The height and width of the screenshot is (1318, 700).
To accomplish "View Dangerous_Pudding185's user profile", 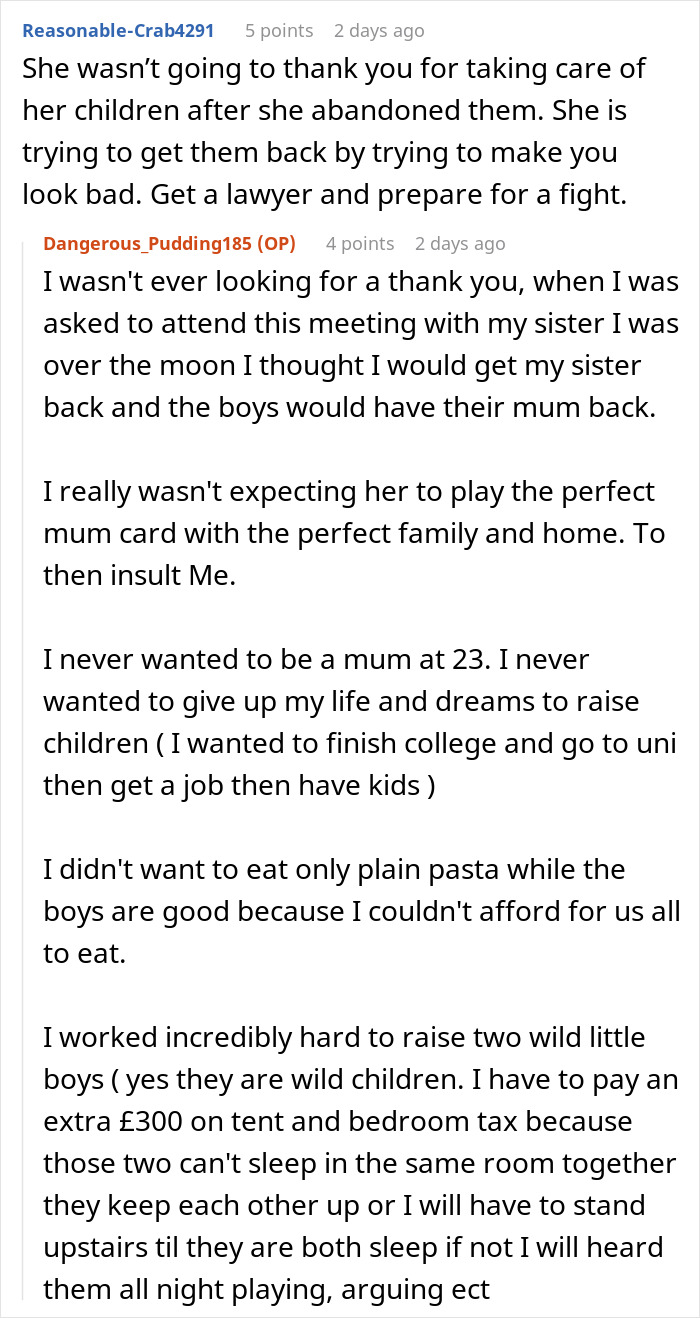I will pos(151,244).
